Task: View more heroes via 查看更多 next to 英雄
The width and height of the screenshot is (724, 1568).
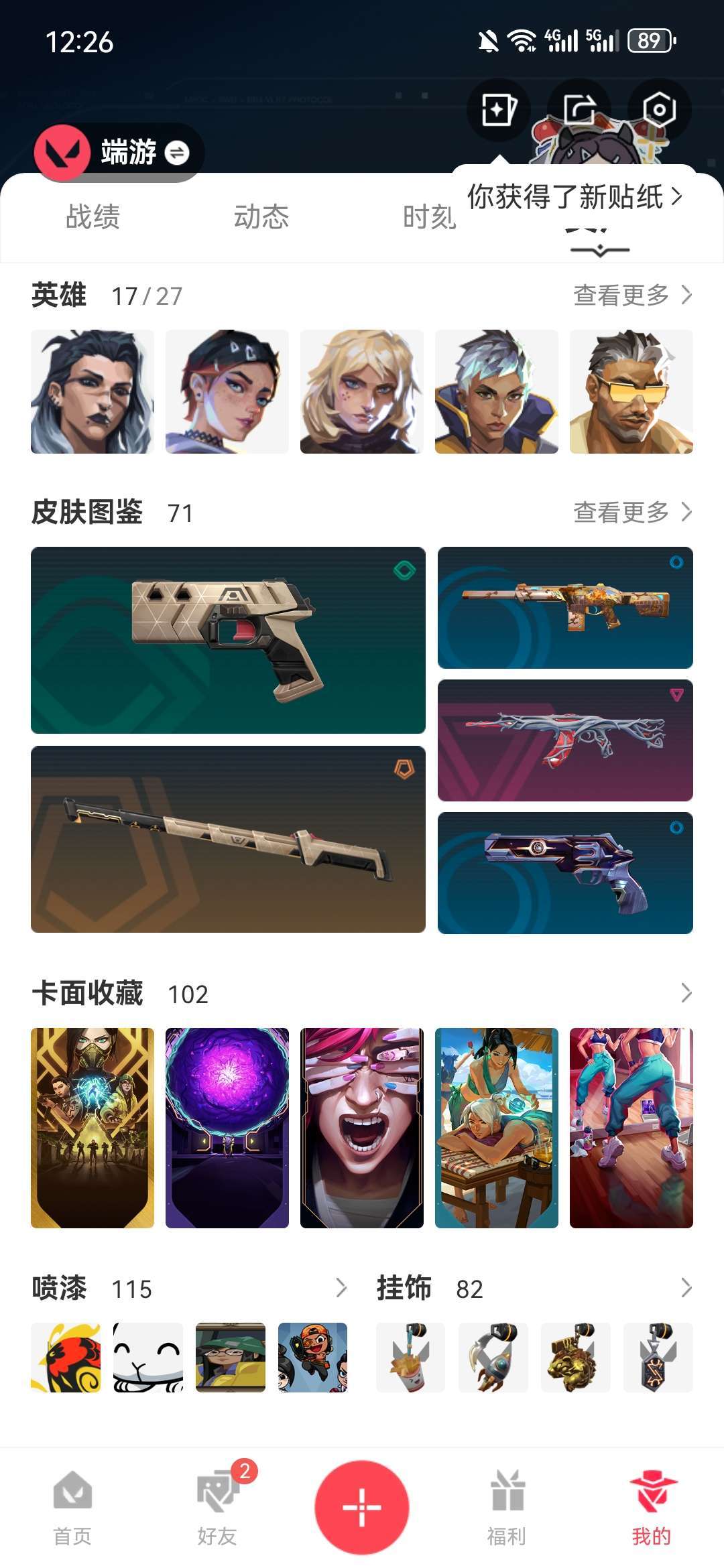Action: tap(632, 295)
